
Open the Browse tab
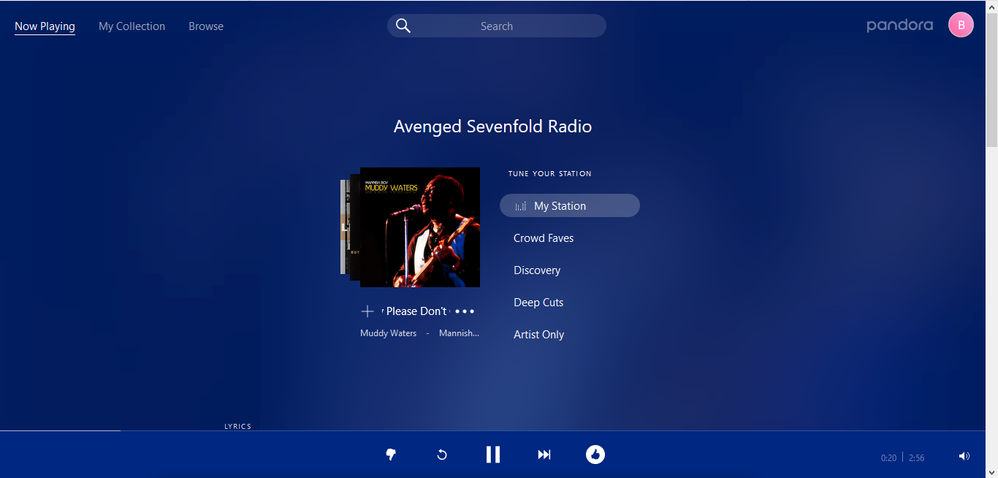[206, 26]
